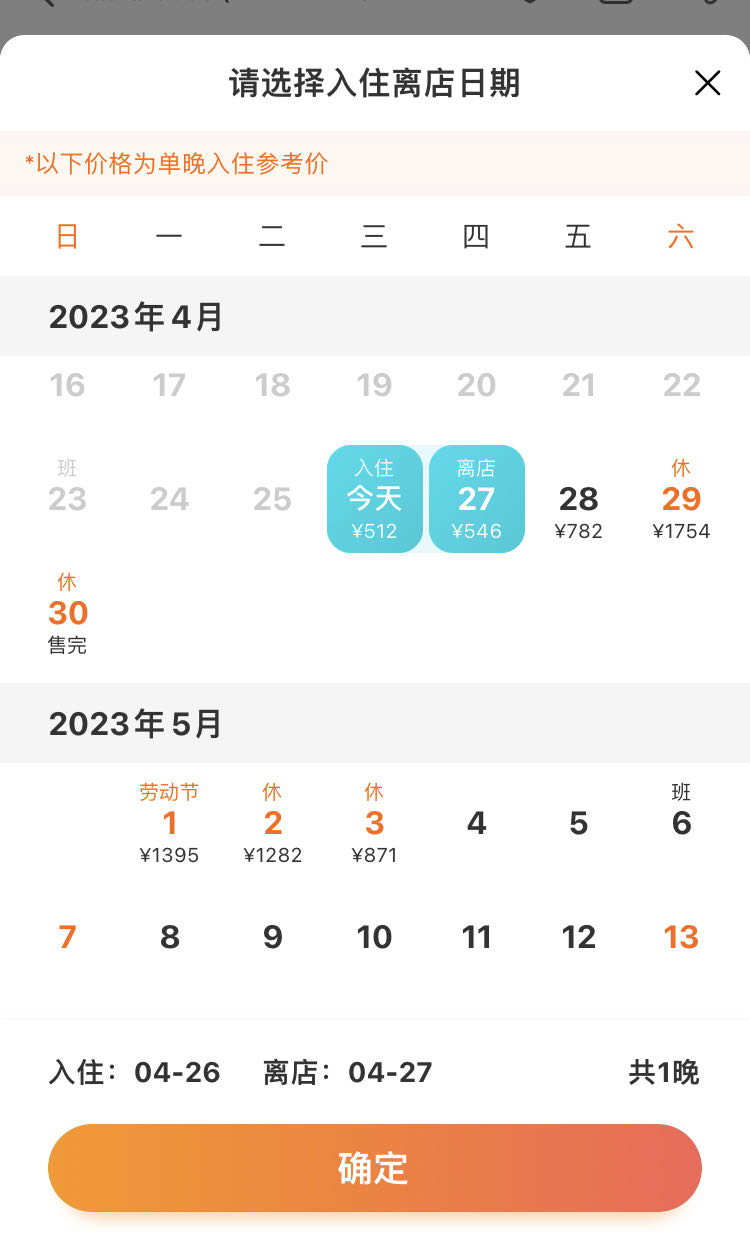Select May 1 劳动节 date

[x=169, y=823]
